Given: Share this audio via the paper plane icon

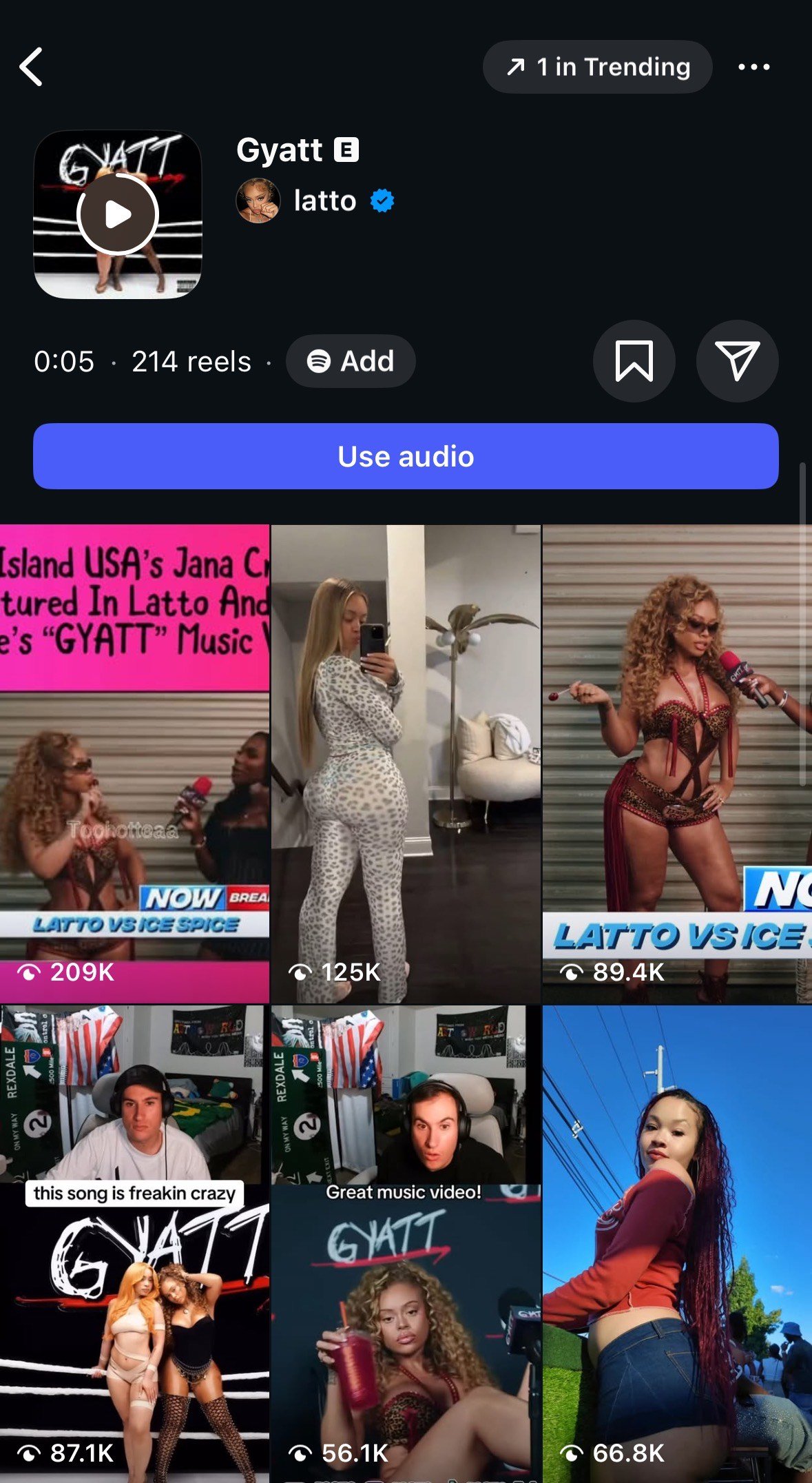Looking at the screenshot, I should click(x=737, y=361).
